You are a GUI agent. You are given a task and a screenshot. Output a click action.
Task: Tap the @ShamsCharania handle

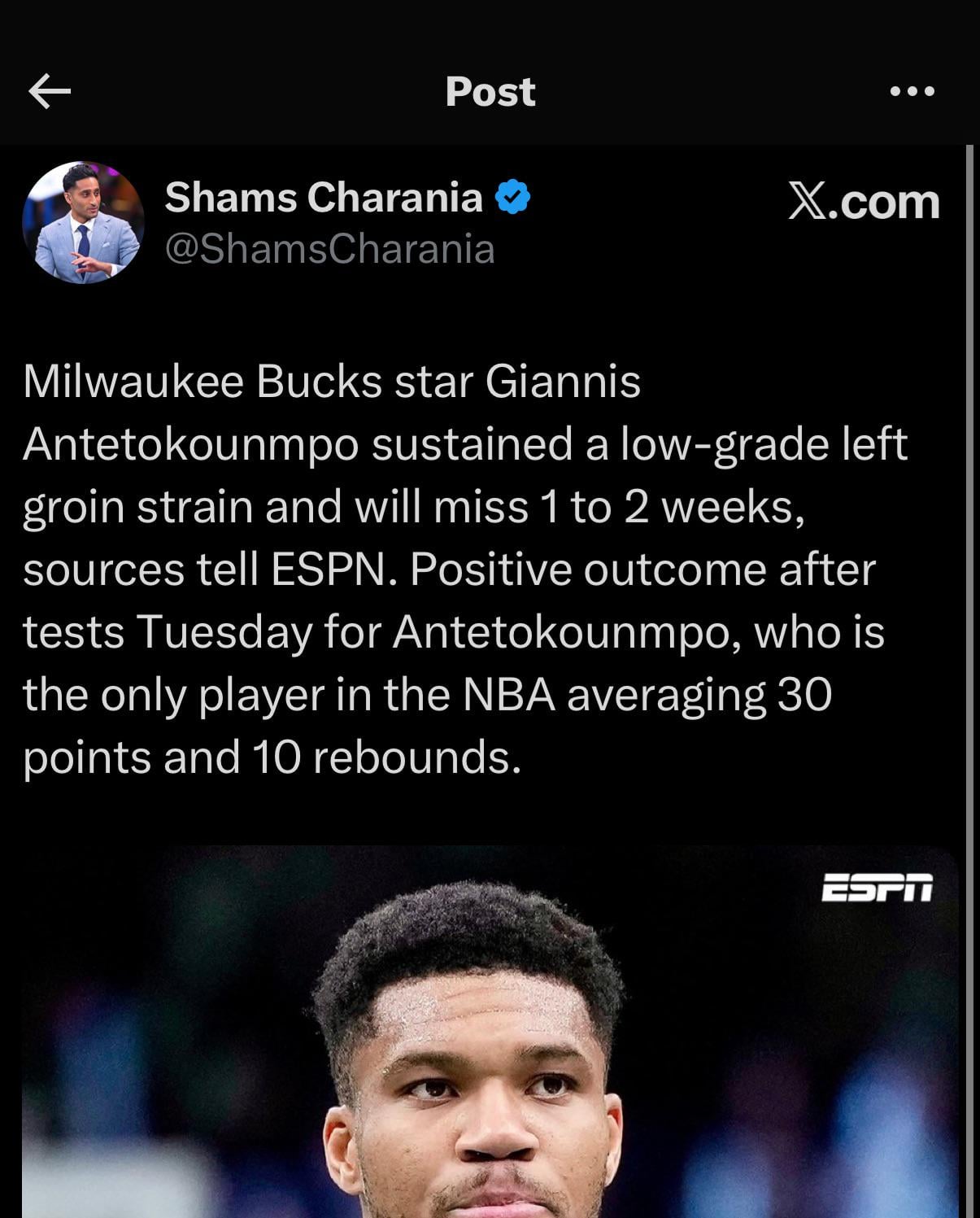coord(329,249)
